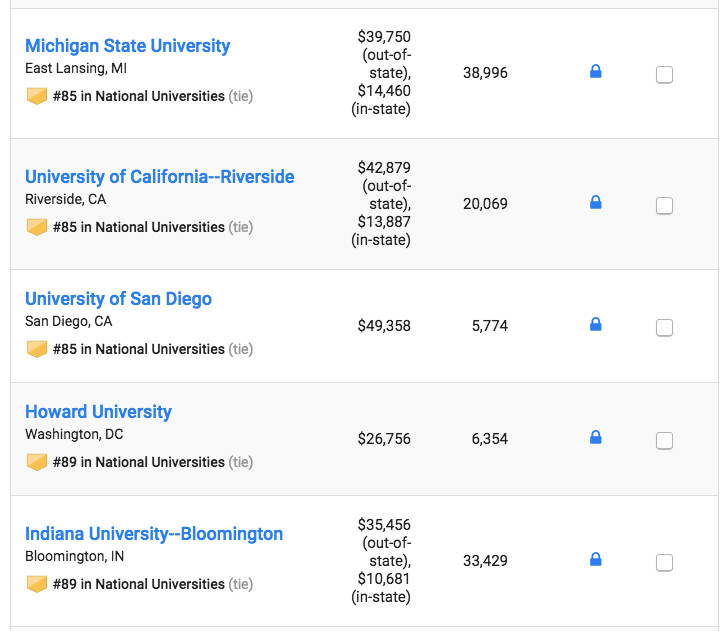Unlock data for Indiana University--Bloomington
Image resolution: width=724 pixels, height=631 pixels.
[x=595, y=560]
